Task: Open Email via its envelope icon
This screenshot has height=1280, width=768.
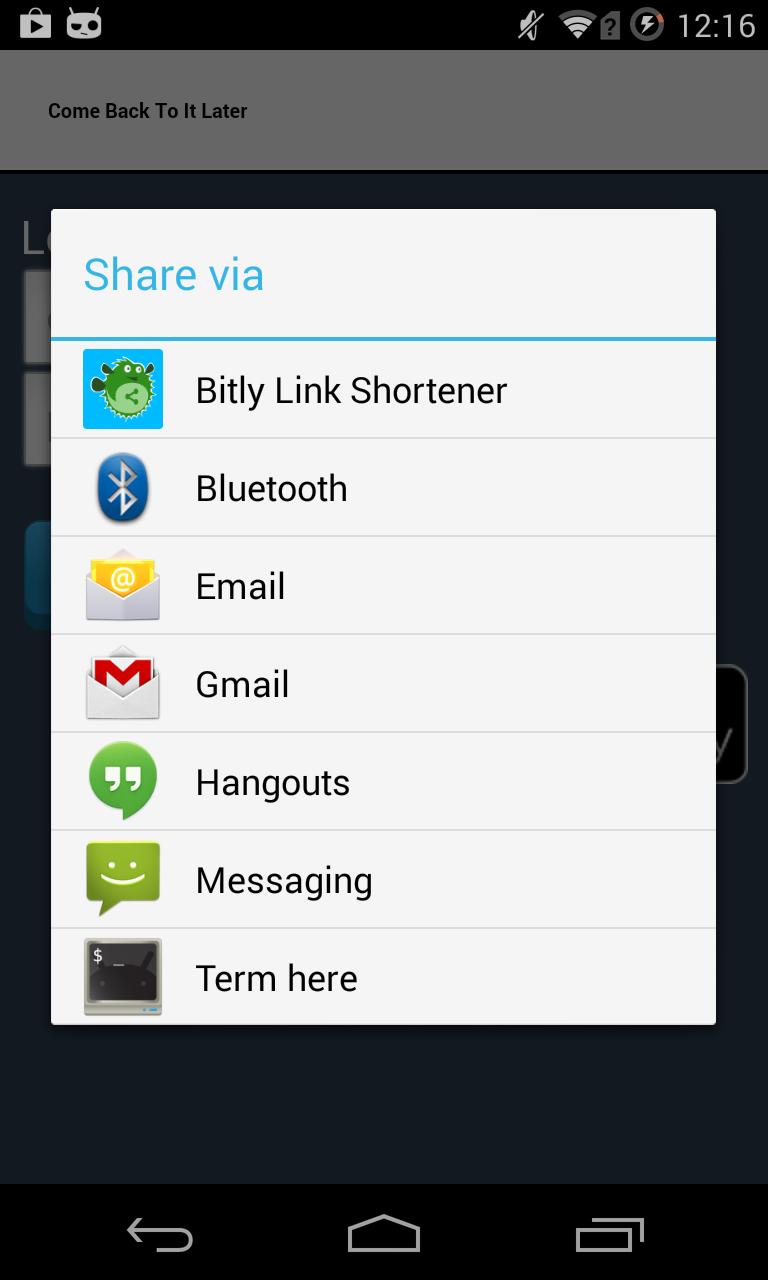Action: tap(122, 585)
